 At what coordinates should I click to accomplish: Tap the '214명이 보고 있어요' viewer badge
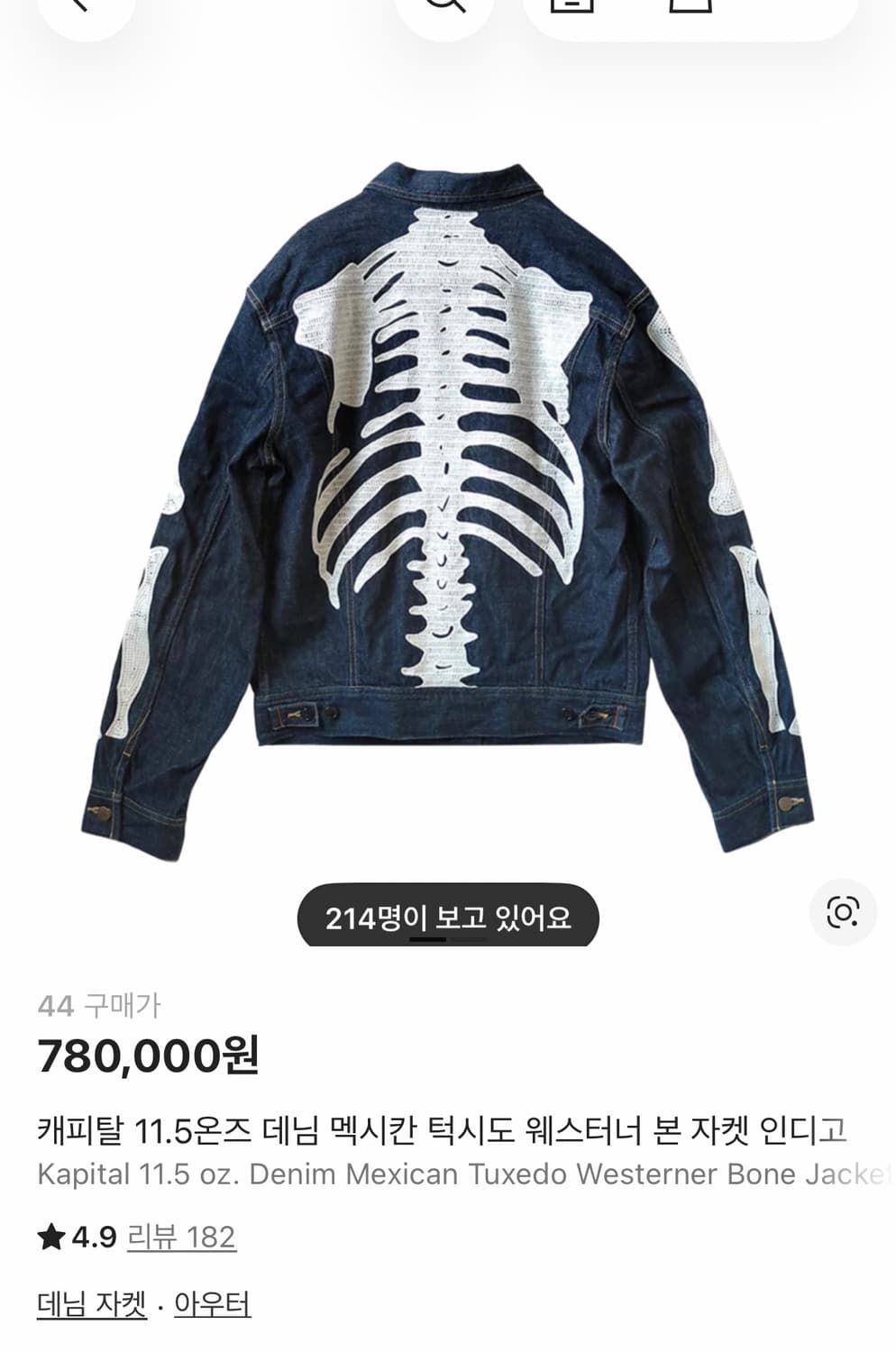pyautogui.click(x=448, y=914)
